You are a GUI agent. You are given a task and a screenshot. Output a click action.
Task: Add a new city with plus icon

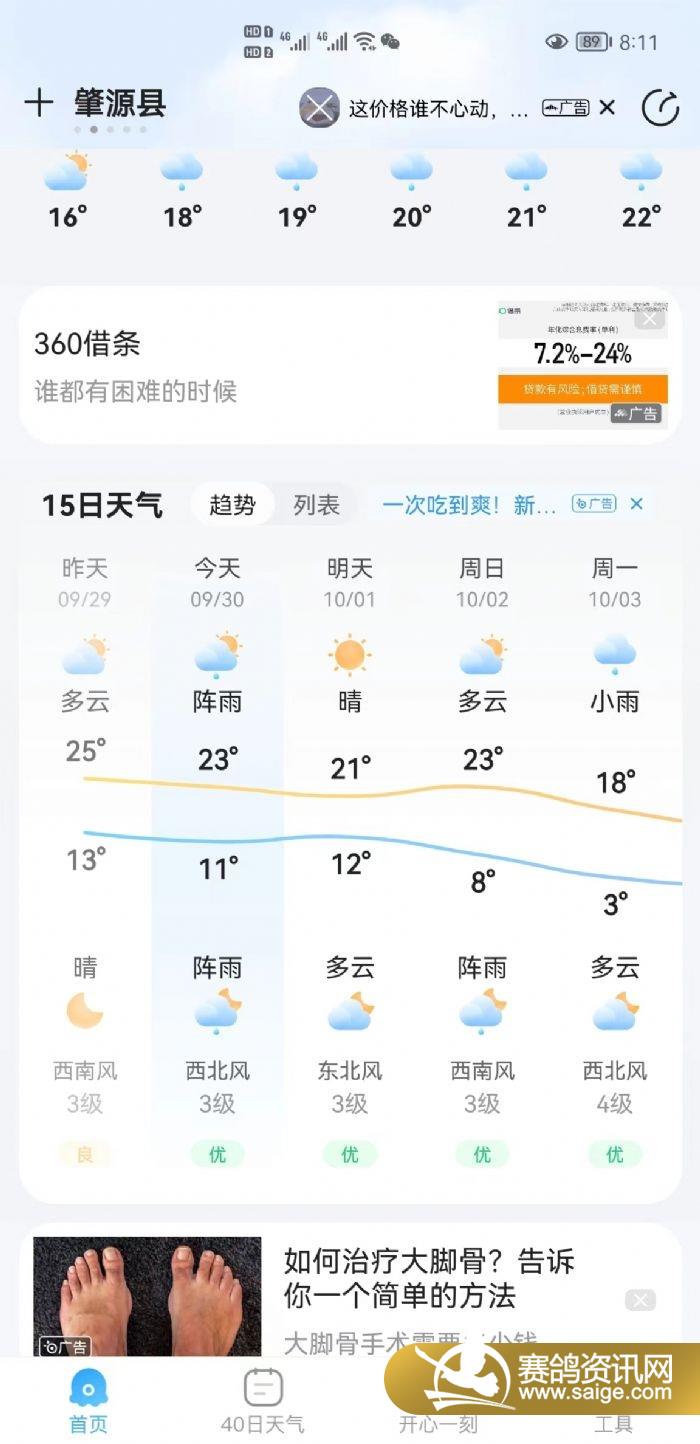coord(38,103)
